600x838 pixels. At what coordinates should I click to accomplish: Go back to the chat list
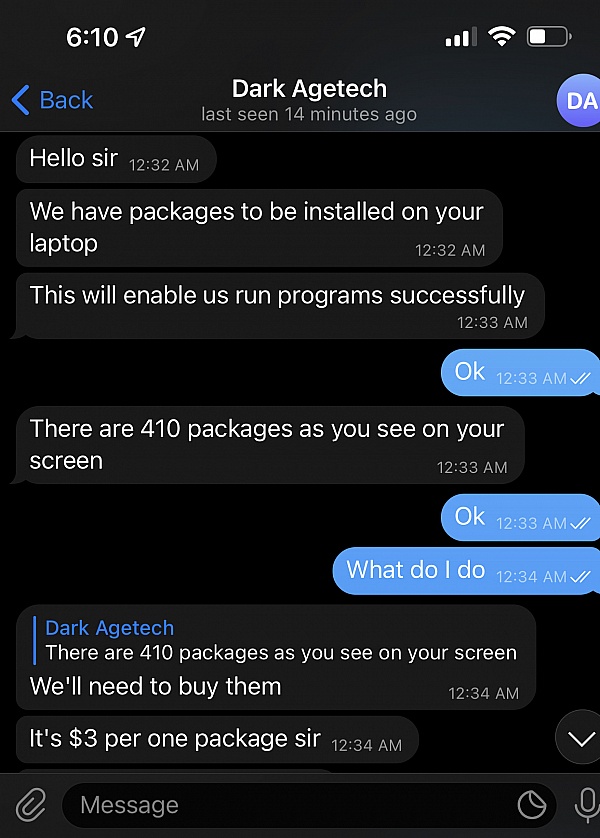point(52,100)
